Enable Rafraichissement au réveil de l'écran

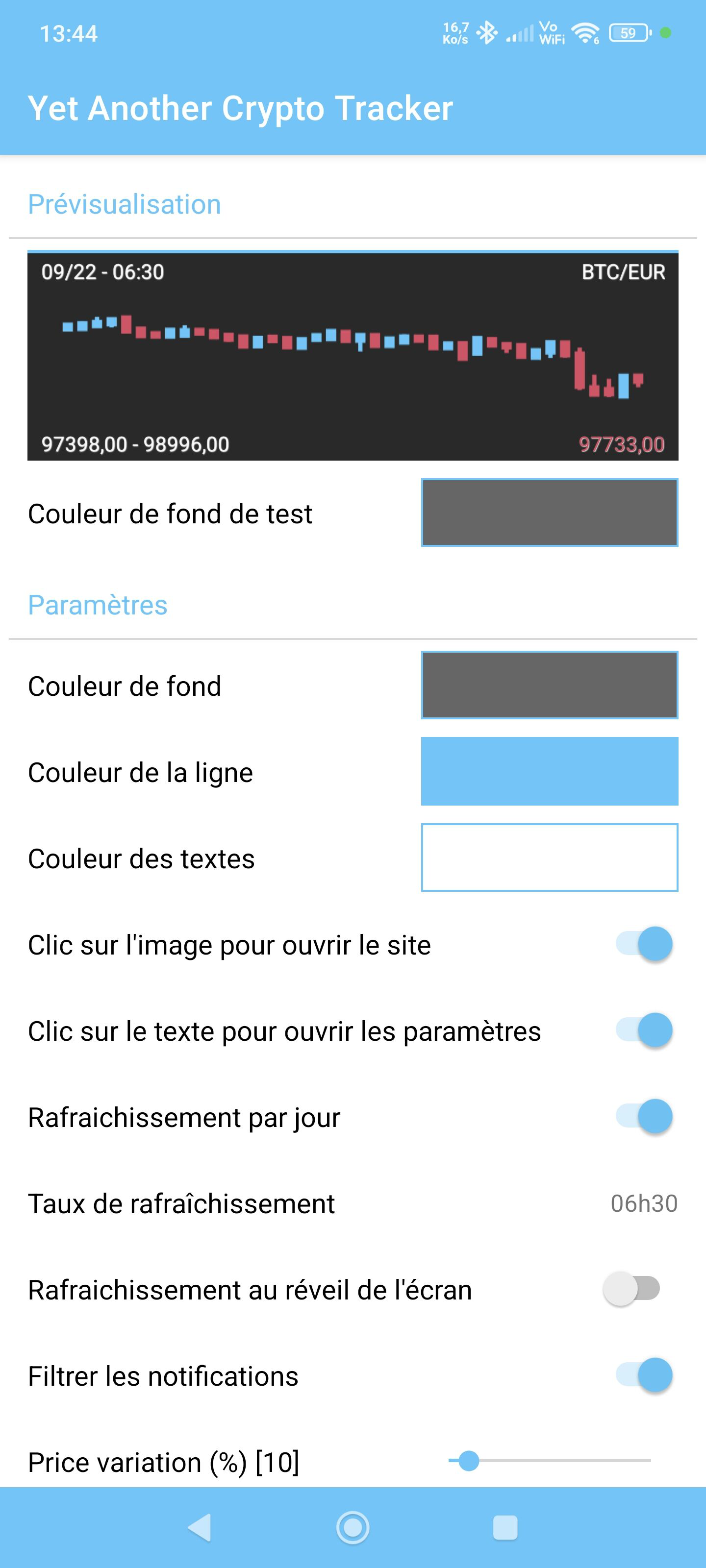coord(631,1289)
